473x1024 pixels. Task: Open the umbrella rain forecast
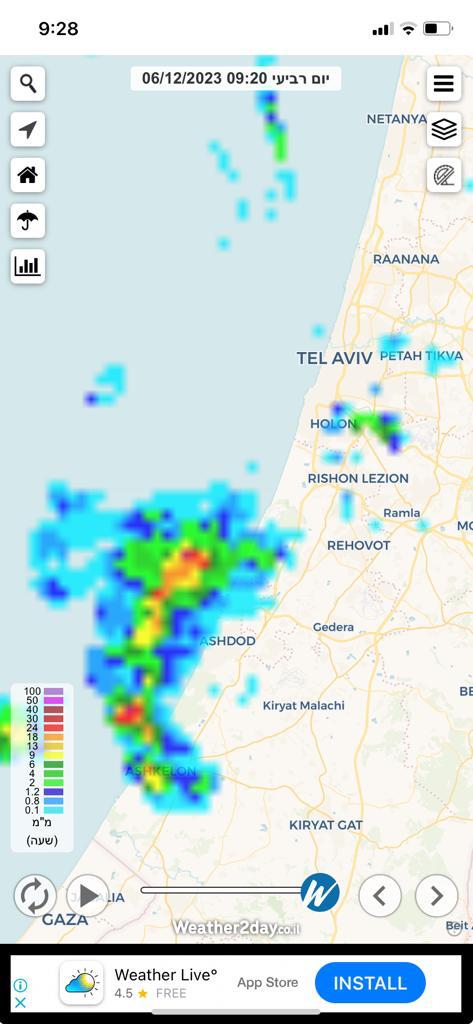click(27, 221)
